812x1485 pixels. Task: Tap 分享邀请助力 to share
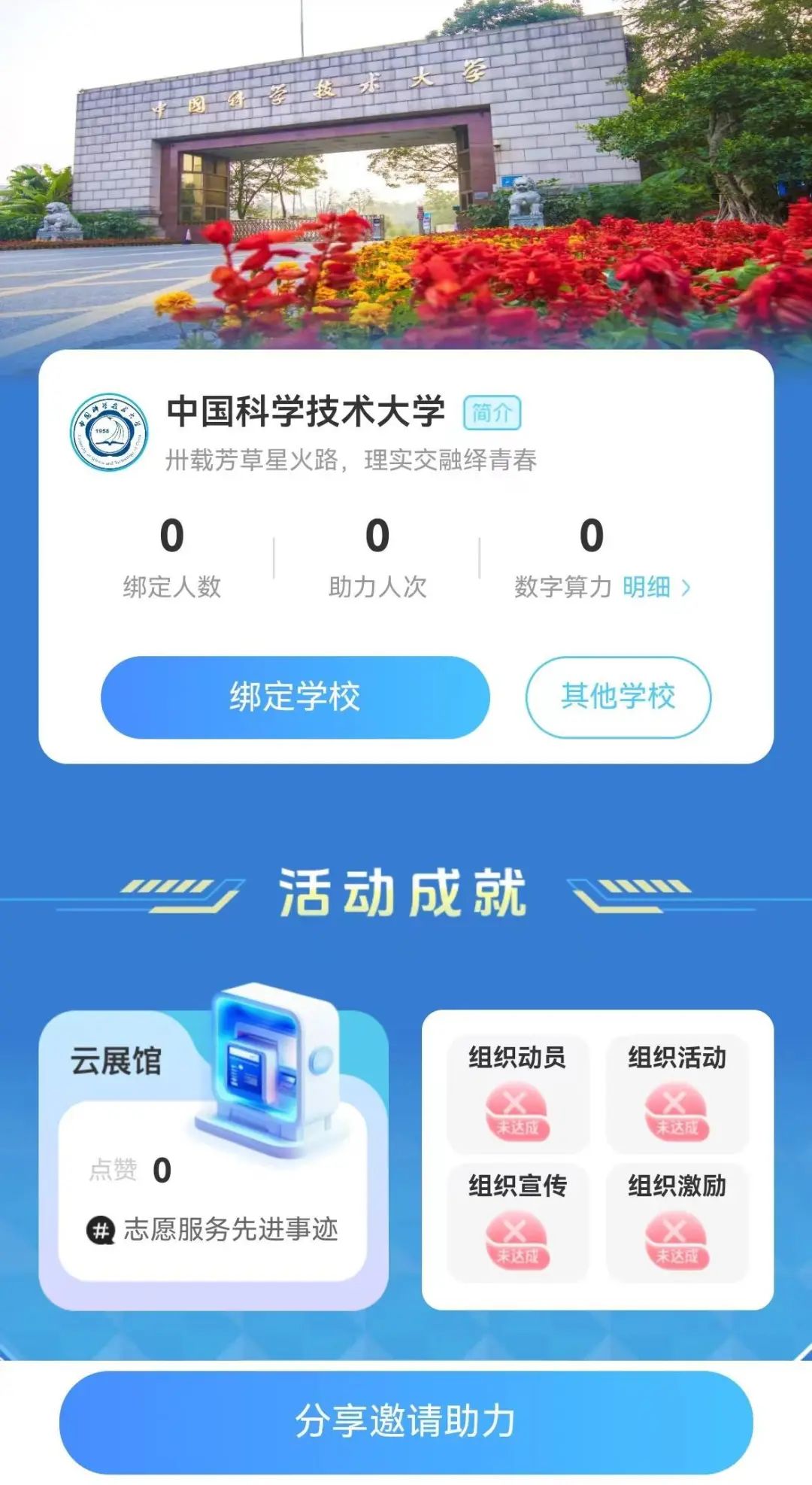click(x=406, y=1421)
